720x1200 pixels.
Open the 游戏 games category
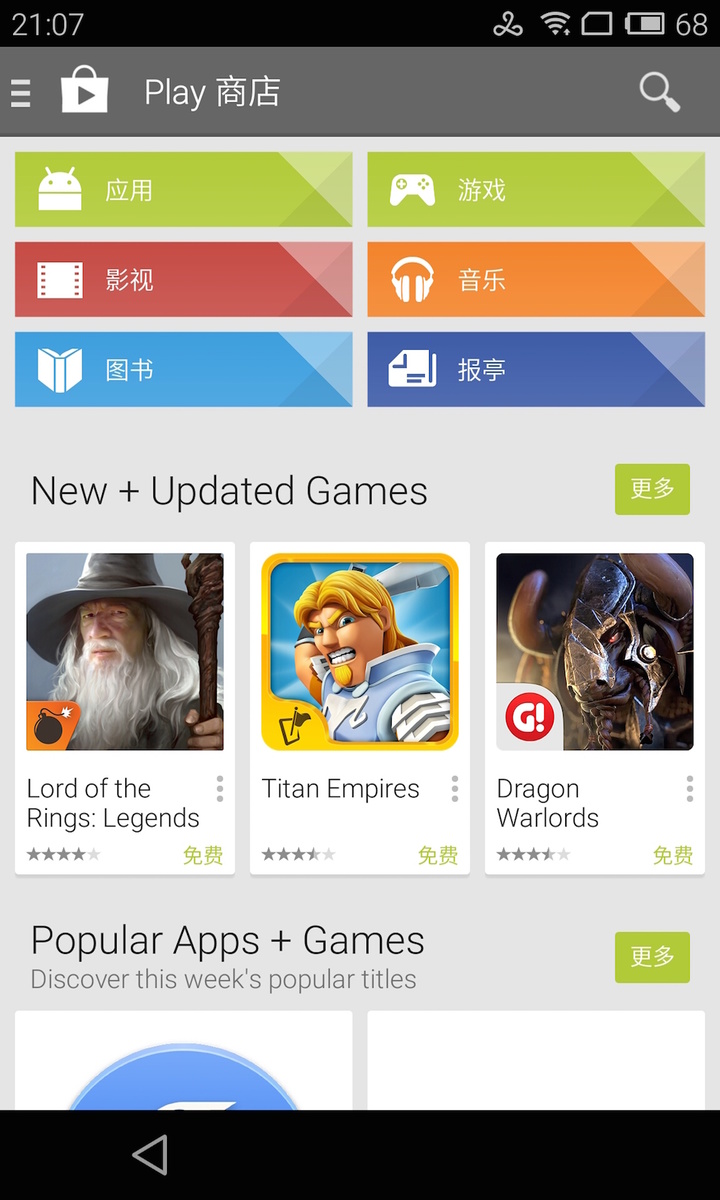(x=535, y=190)
